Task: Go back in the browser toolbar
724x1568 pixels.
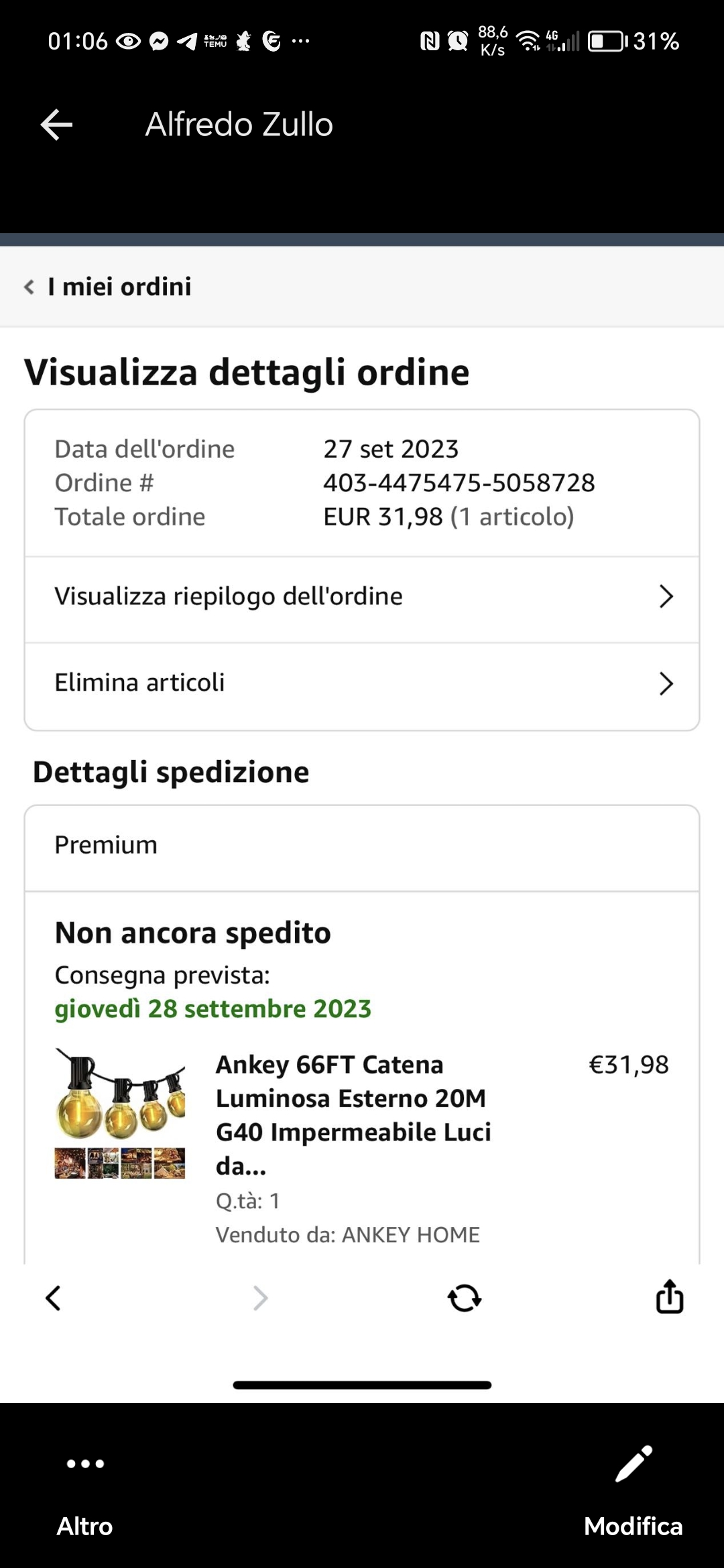Action: pyautogui.click(x=53, y=1298)
